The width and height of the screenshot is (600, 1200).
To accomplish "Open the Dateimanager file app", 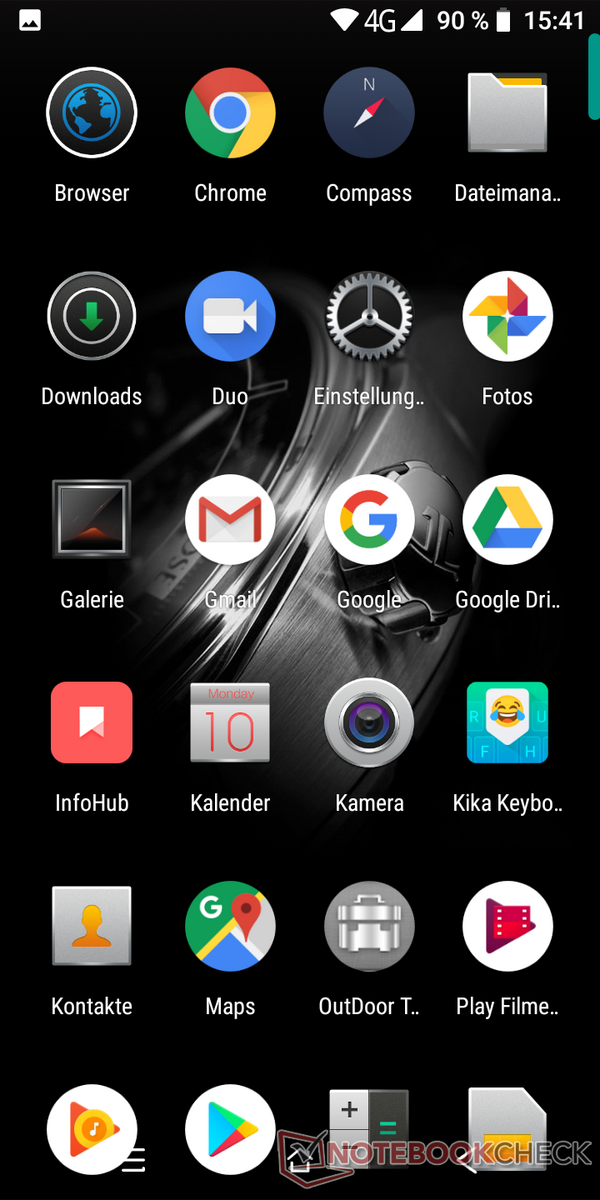I will [507, 113].
